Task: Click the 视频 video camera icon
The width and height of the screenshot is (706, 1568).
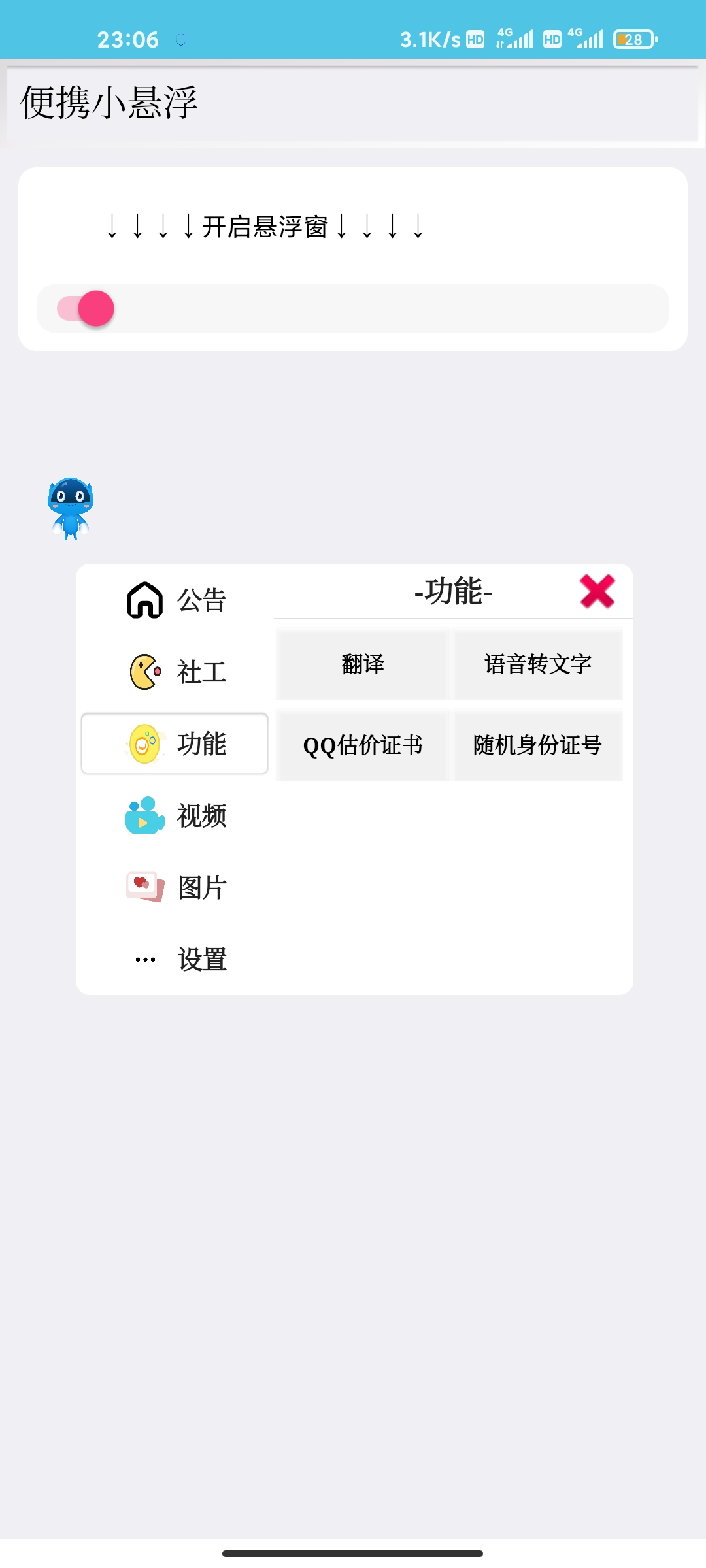Action: point(144,815)
